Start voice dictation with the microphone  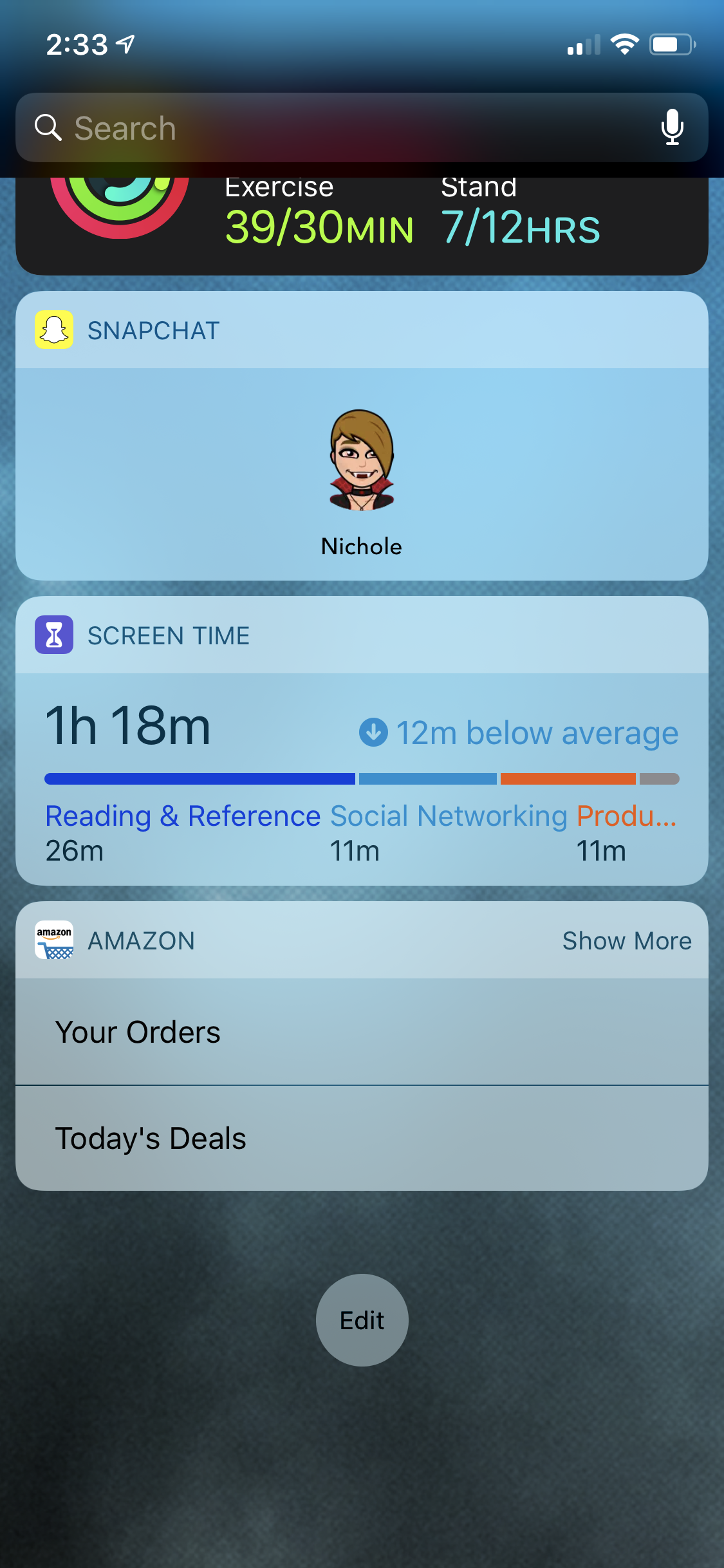click(x=672, y=127)
